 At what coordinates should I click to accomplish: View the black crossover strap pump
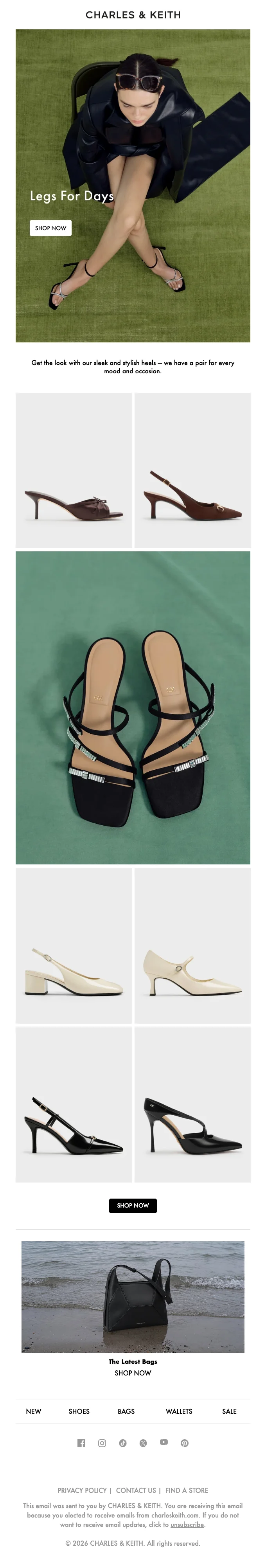coord(192,1104)
